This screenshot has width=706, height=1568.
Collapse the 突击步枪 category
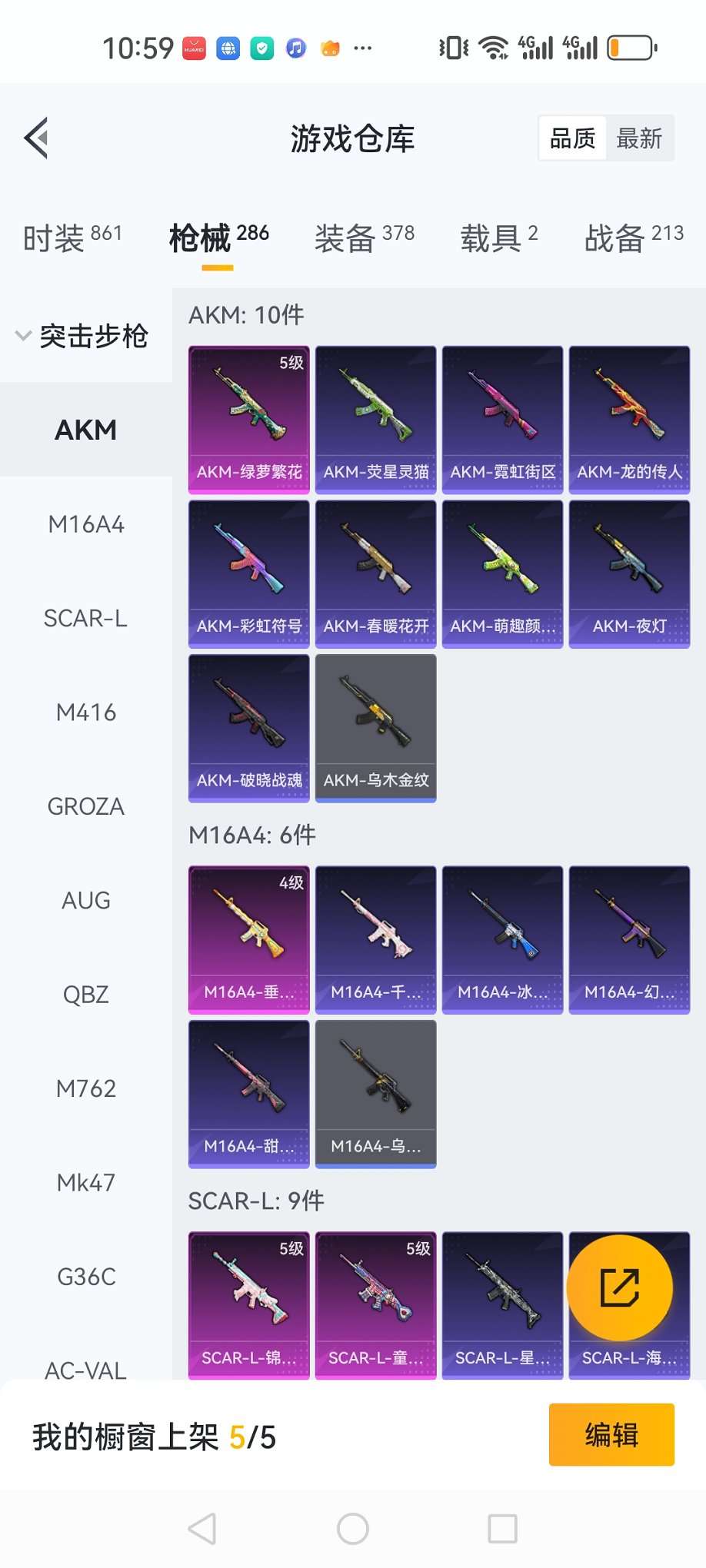click(x=82, y=336)
